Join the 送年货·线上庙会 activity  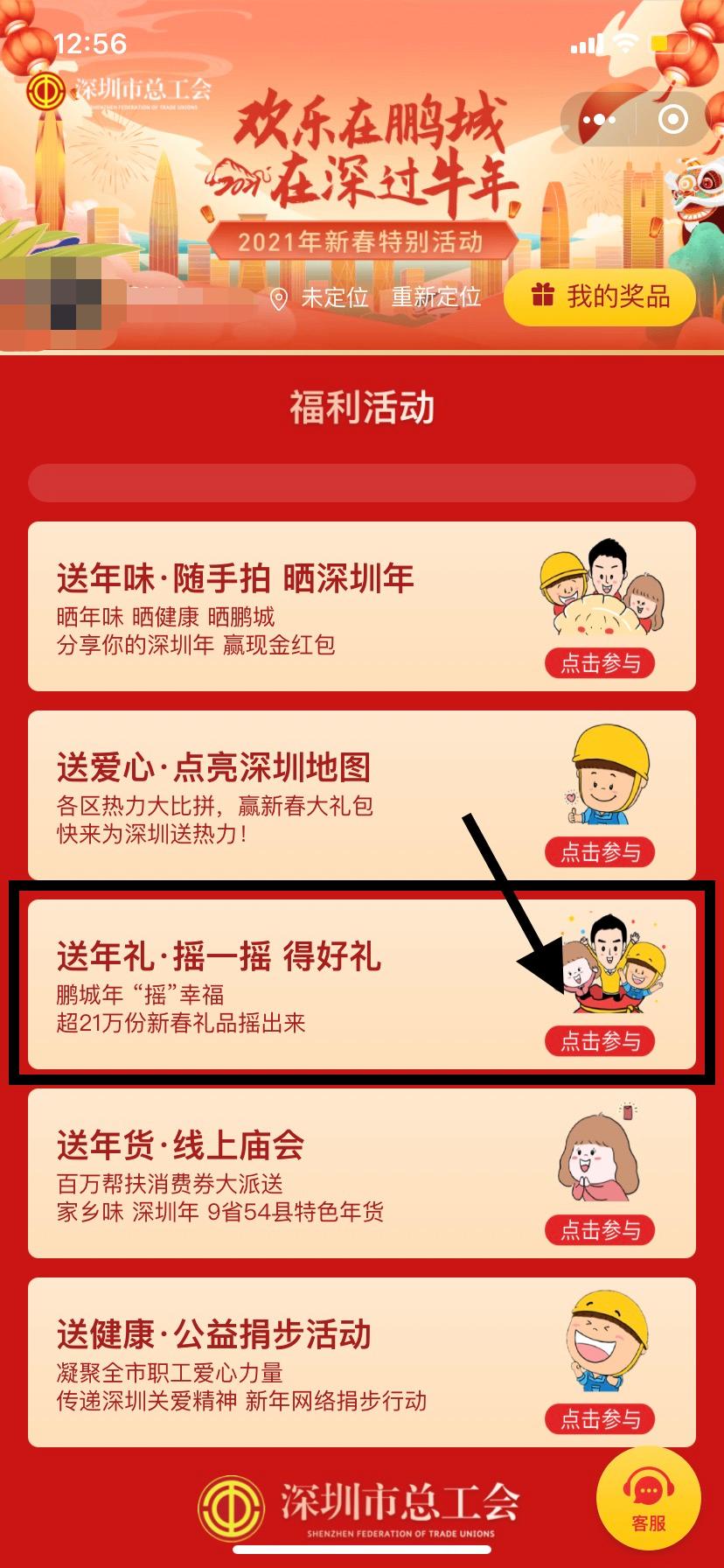point(600,1229)
